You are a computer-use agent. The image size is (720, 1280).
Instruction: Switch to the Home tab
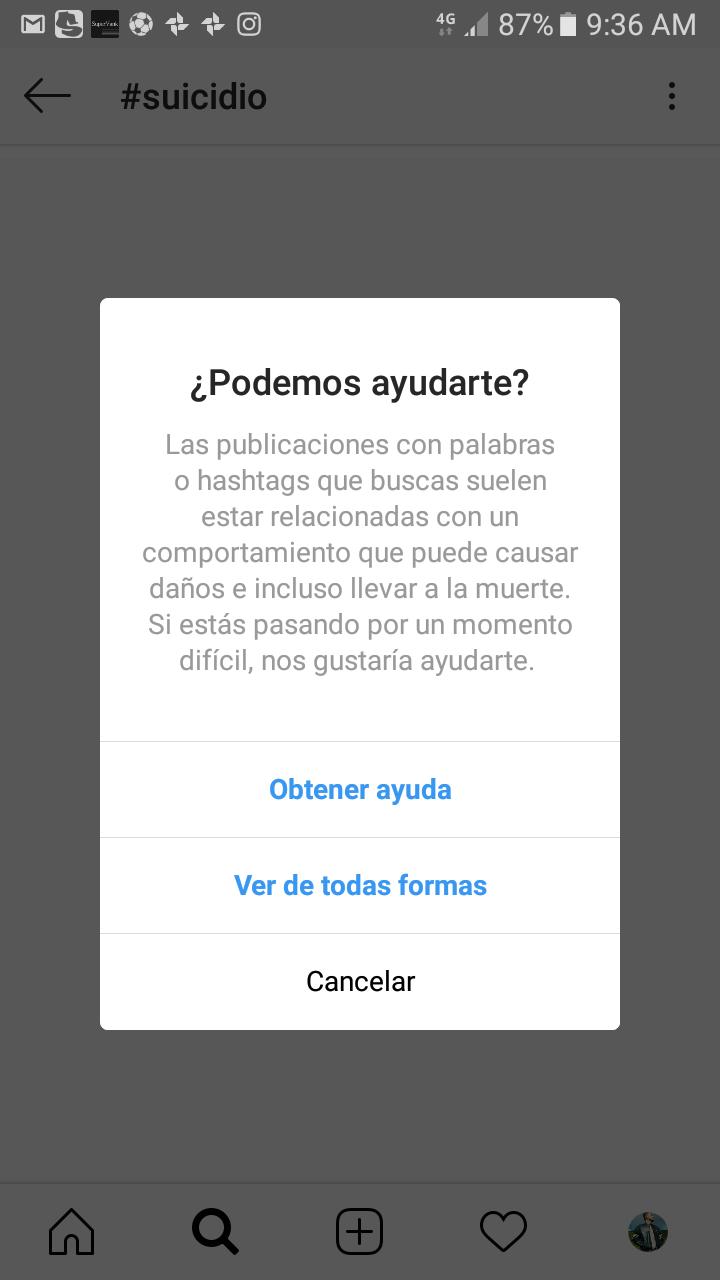(x=72, y=1232)
